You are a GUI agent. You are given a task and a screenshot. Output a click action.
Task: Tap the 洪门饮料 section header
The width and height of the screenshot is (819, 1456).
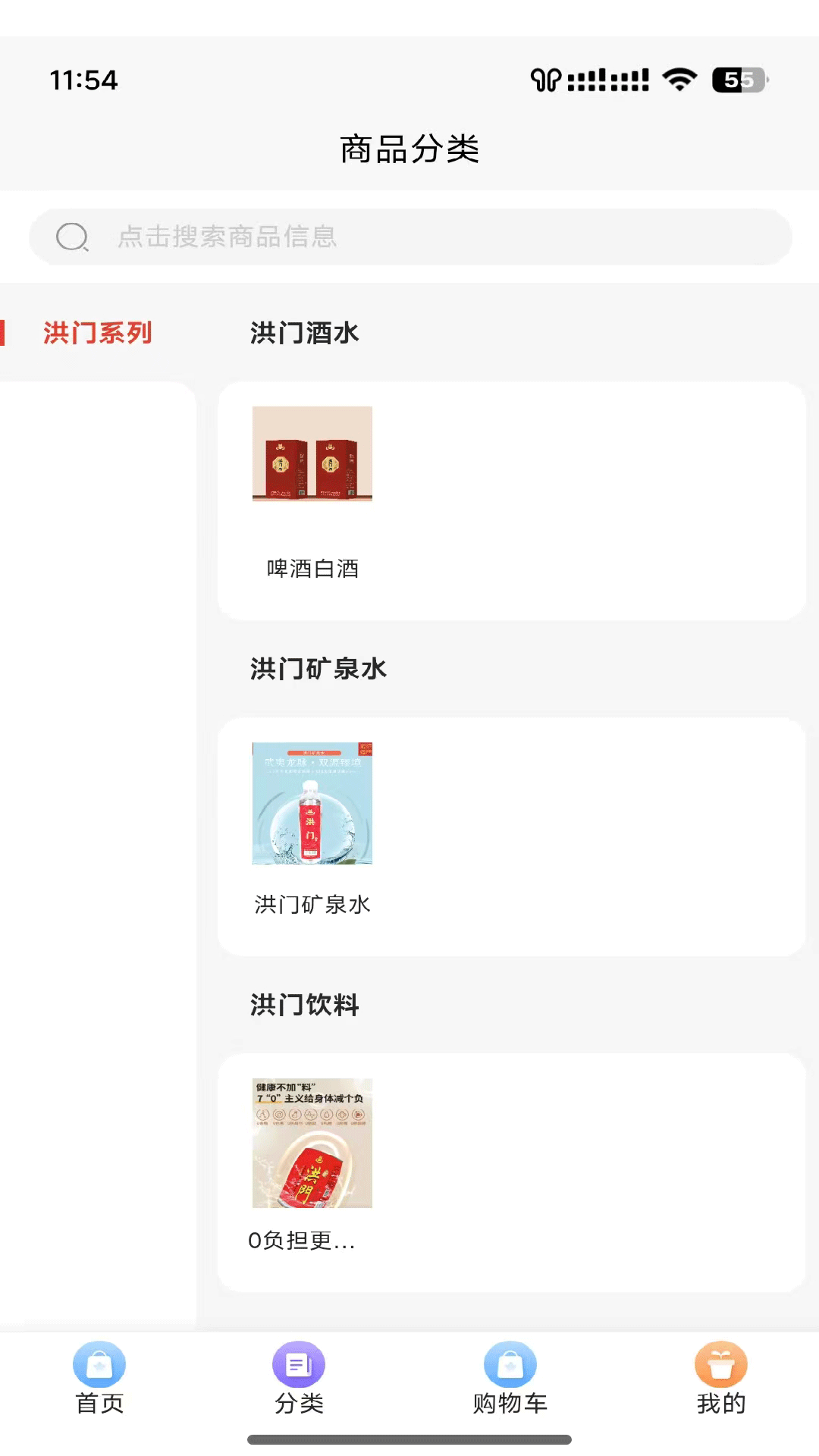tap(304, 1005)
